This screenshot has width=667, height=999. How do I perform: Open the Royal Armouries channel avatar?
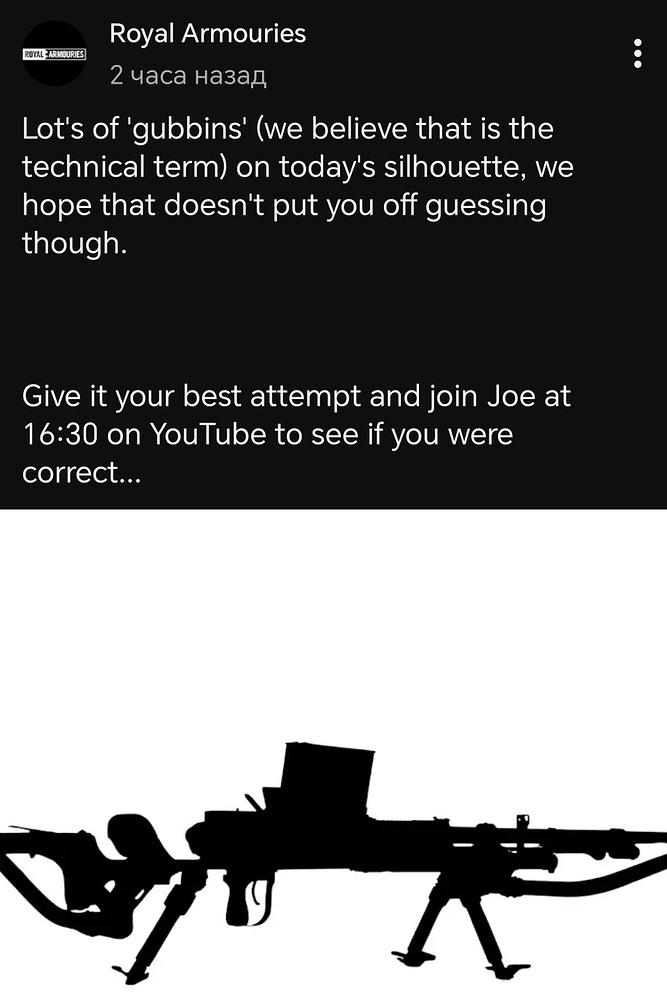point(54,53)
